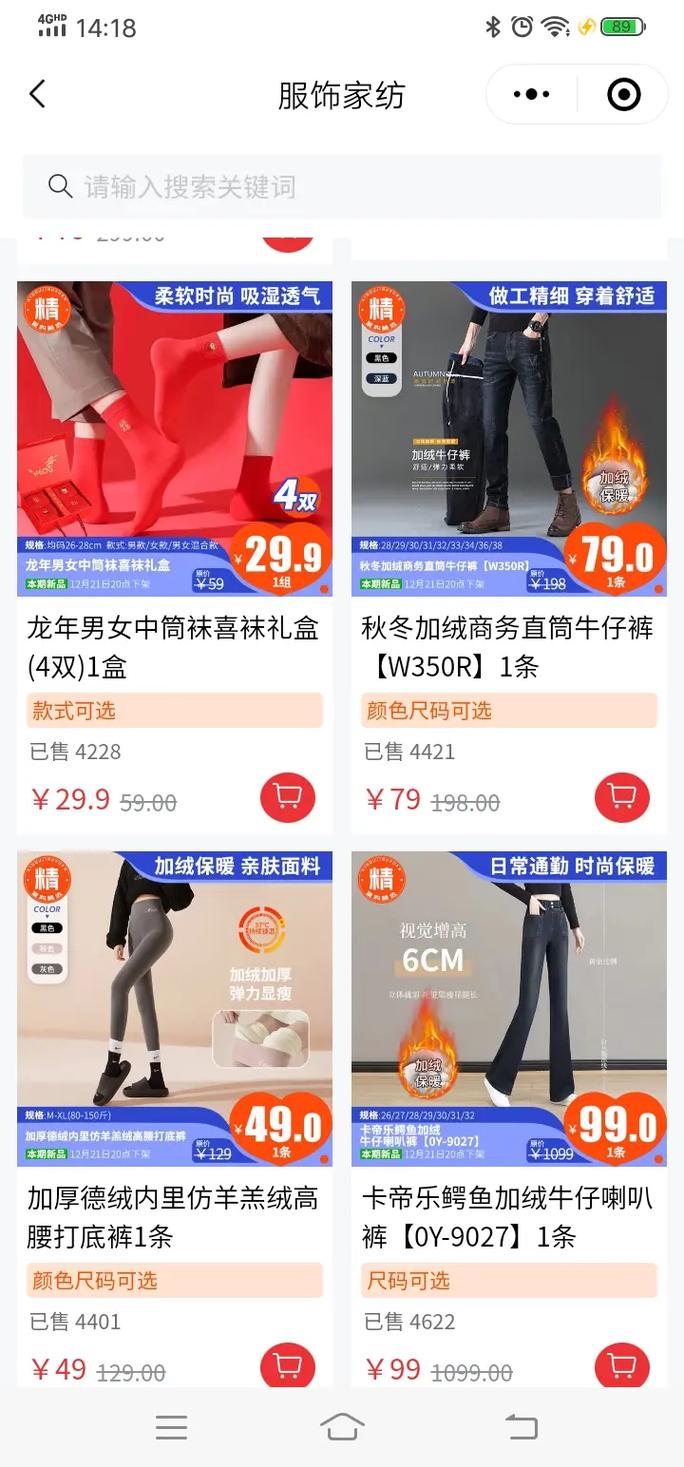Add the ¥49 leggings to cart
Image resolution: width=684 pixels, height=1467 pixels.
click(287, 1365)
